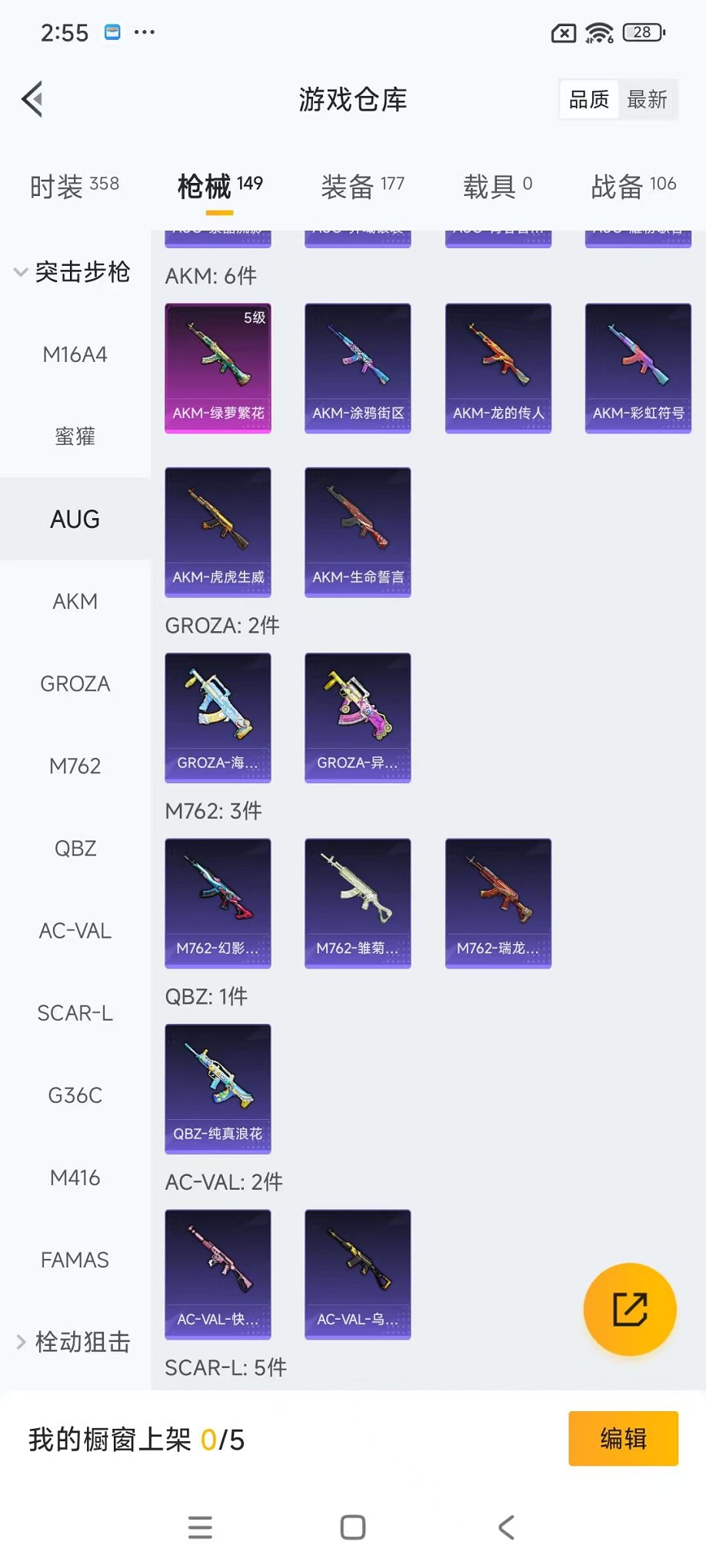Screen dimensions: 706x1568
Task: Switch to the 装备 tab
Action: (x=361, y=186)
